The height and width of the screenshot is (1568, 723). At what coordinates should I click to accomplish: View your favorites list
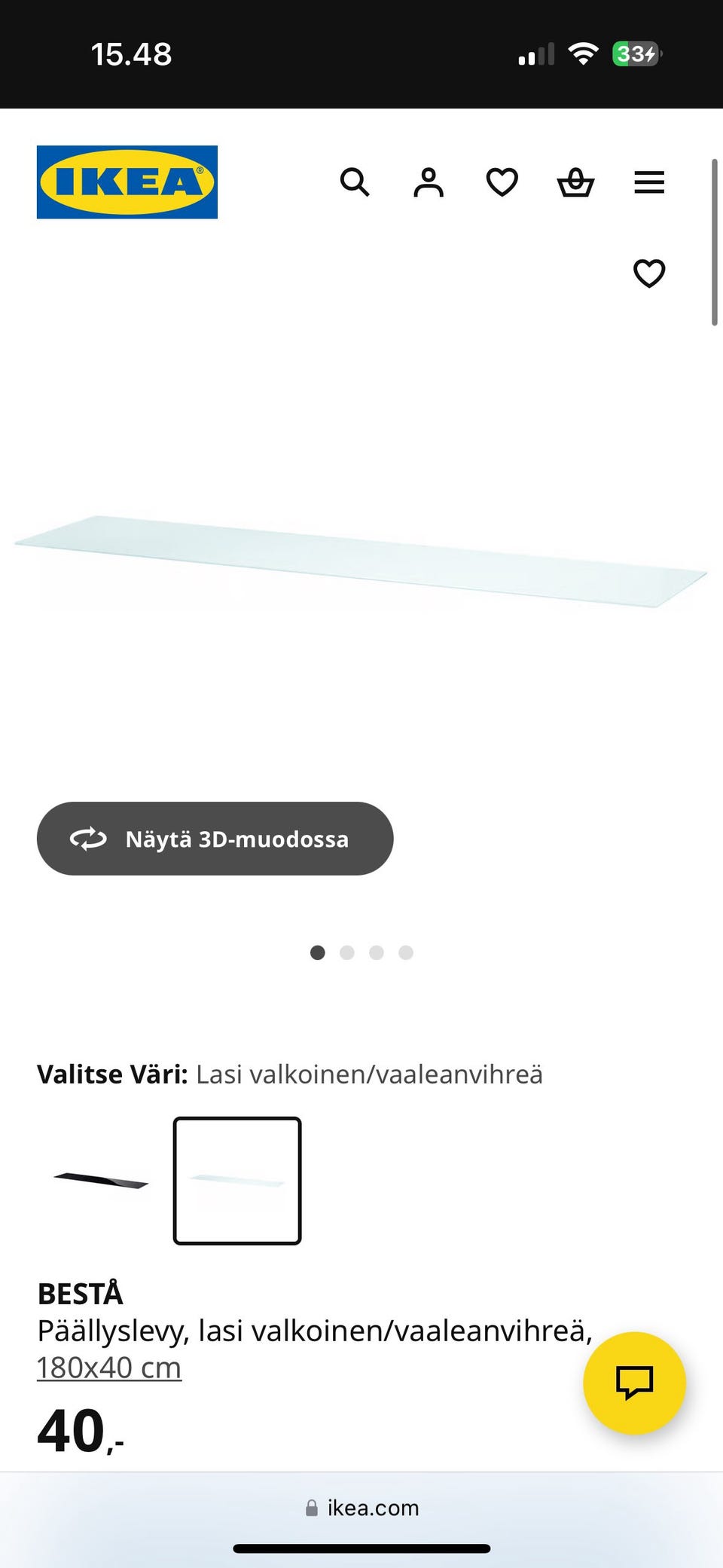pos(502,182)
